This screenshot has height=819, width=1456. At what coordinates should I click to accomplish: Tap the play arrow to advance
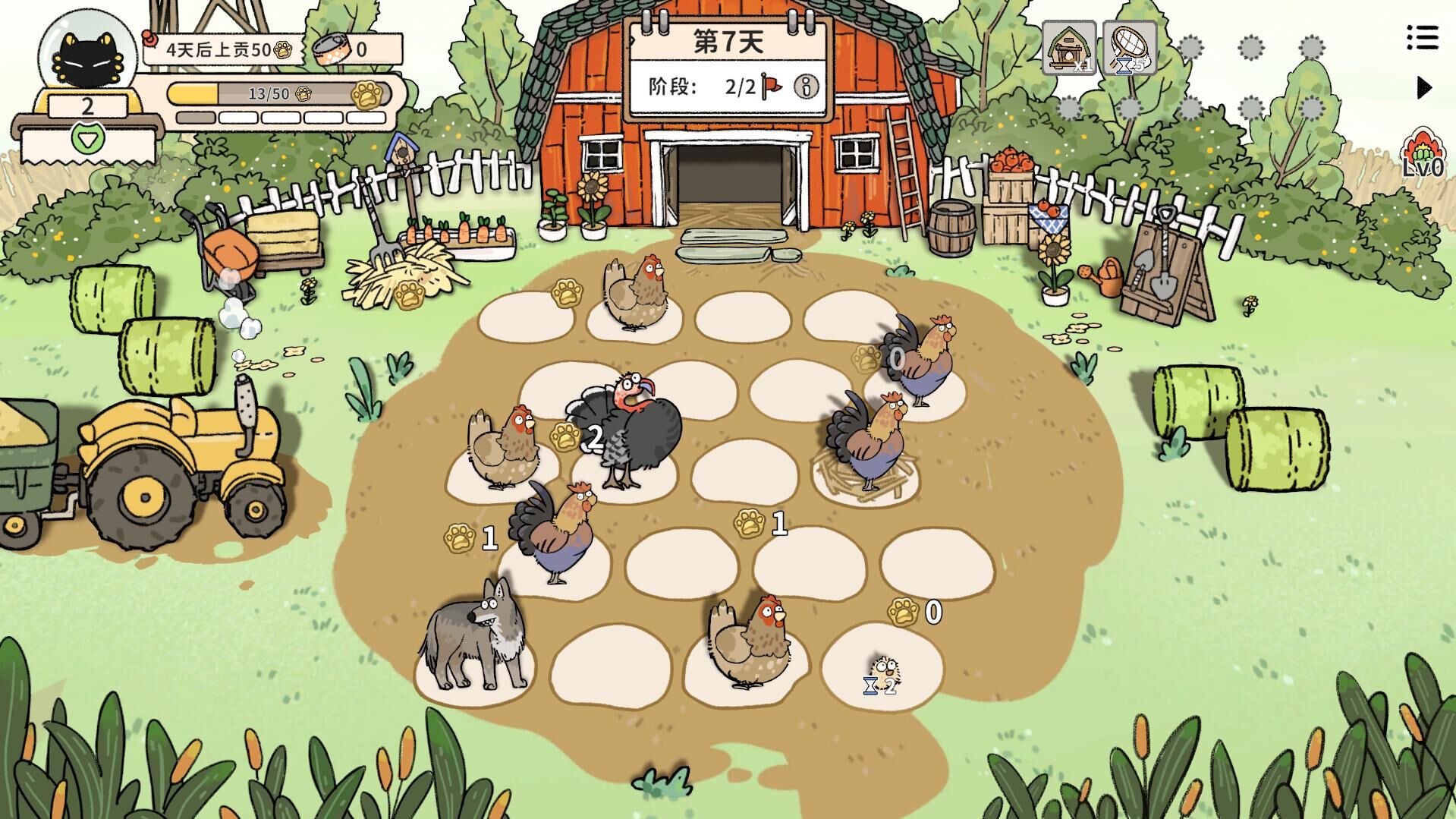(1424, 88)
